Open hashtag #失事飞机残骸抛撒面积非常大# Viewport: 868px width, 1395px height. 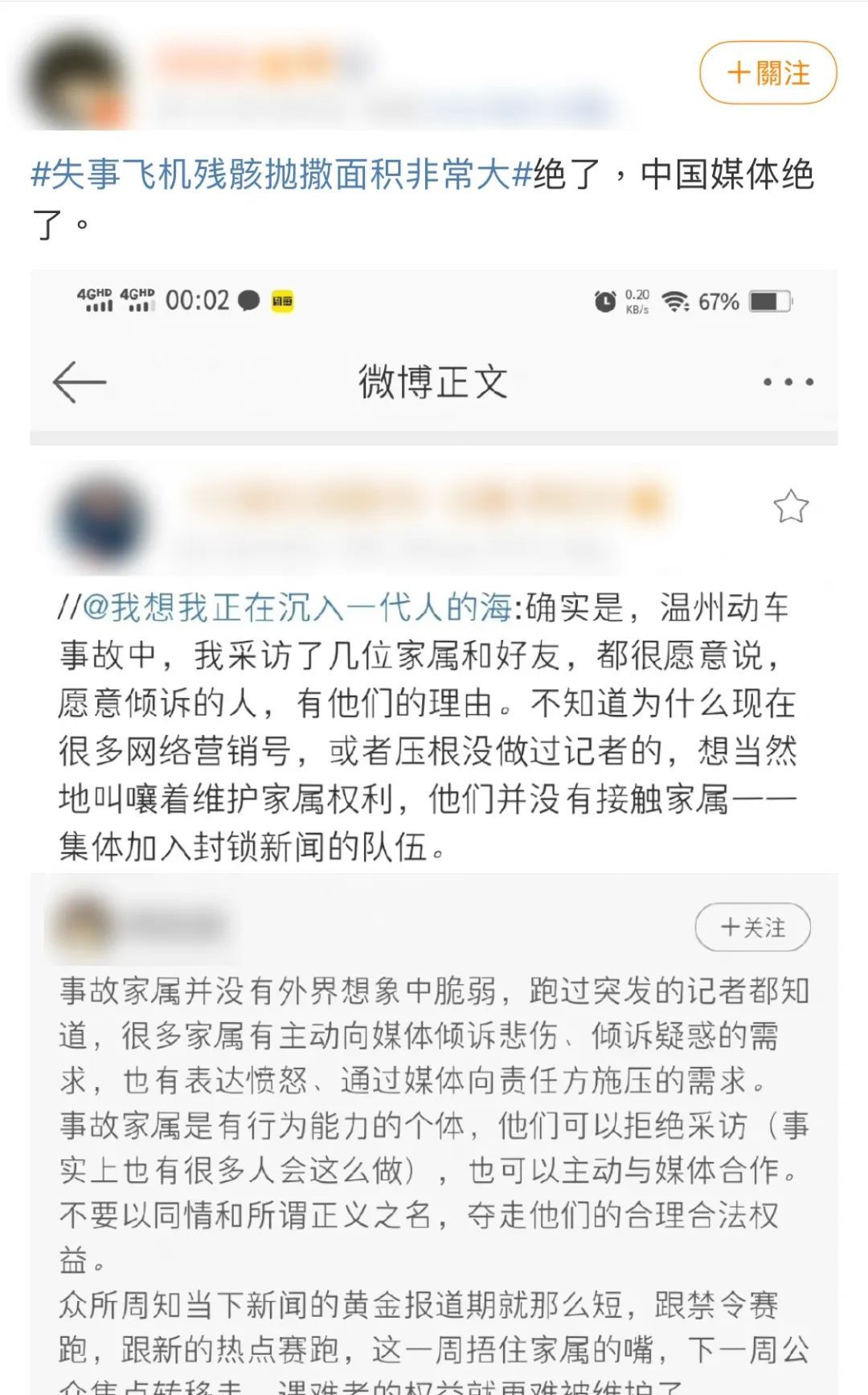[x=281, y=174]
